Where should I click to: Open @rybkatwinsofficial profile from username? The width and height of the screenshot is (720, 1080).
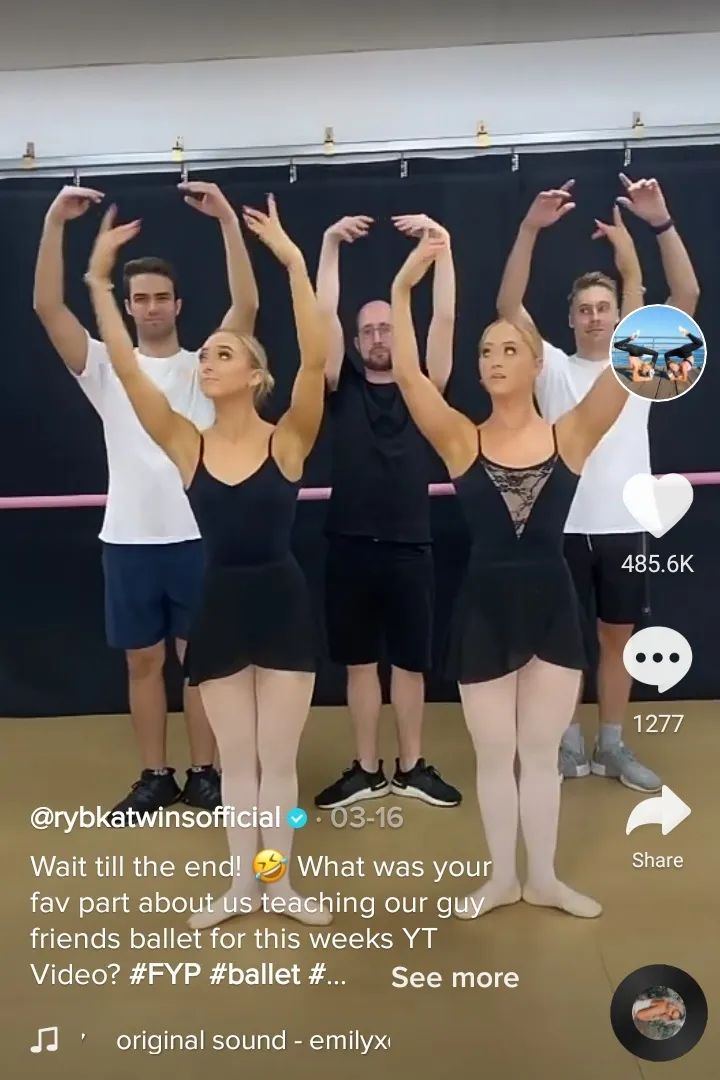tap(155, 818)
